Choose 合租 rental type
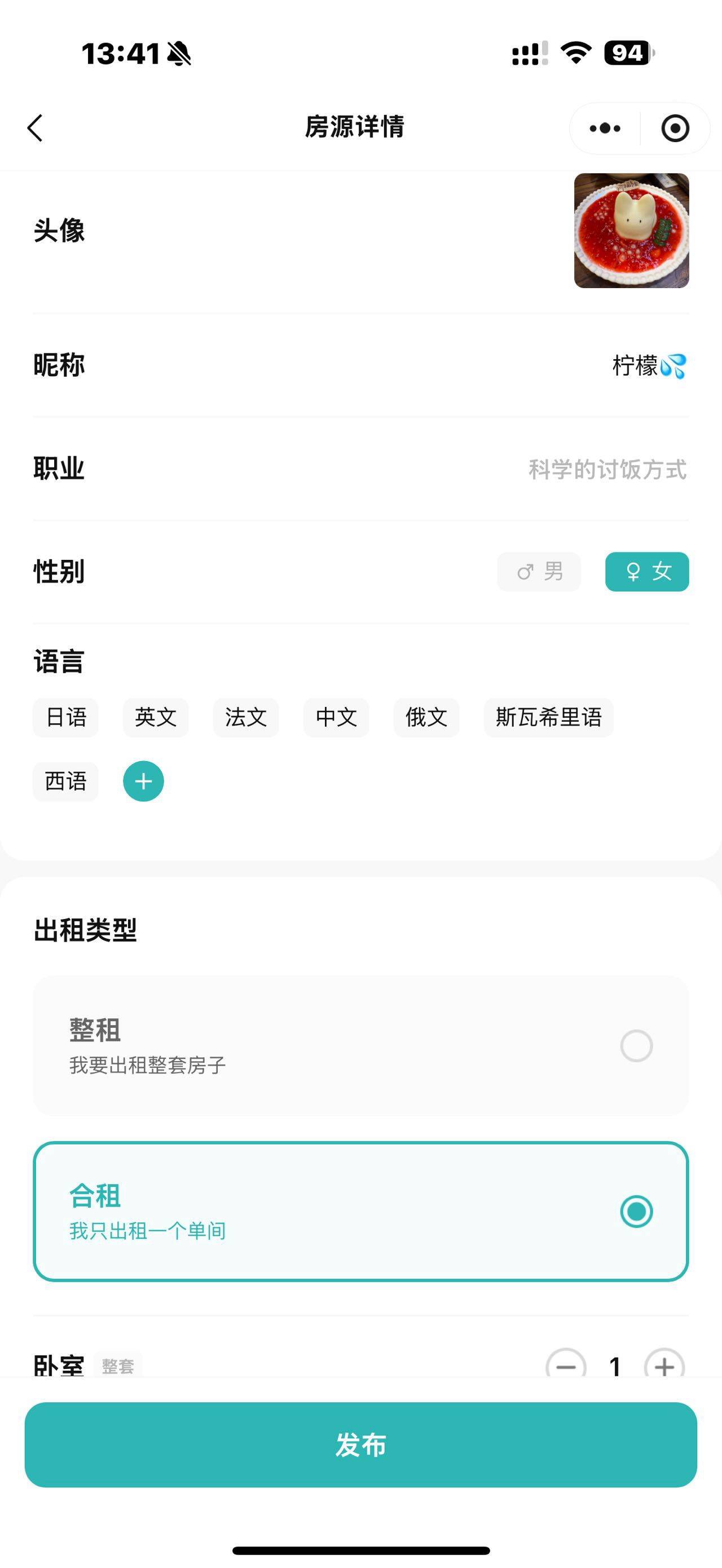The width and height of the screenshot is (722, 1568). point(360,1211)
